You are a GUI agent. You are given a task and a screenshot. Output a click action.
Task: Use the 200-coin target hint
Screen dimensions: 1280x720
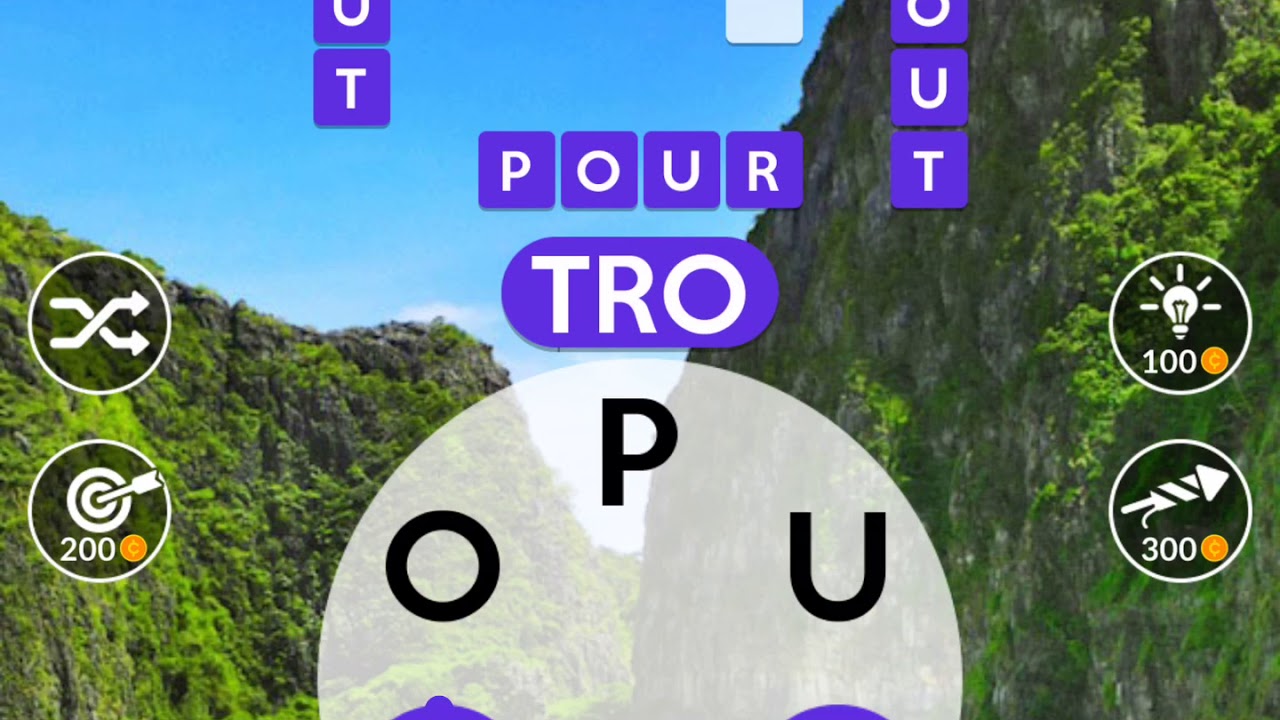point(100,510)
